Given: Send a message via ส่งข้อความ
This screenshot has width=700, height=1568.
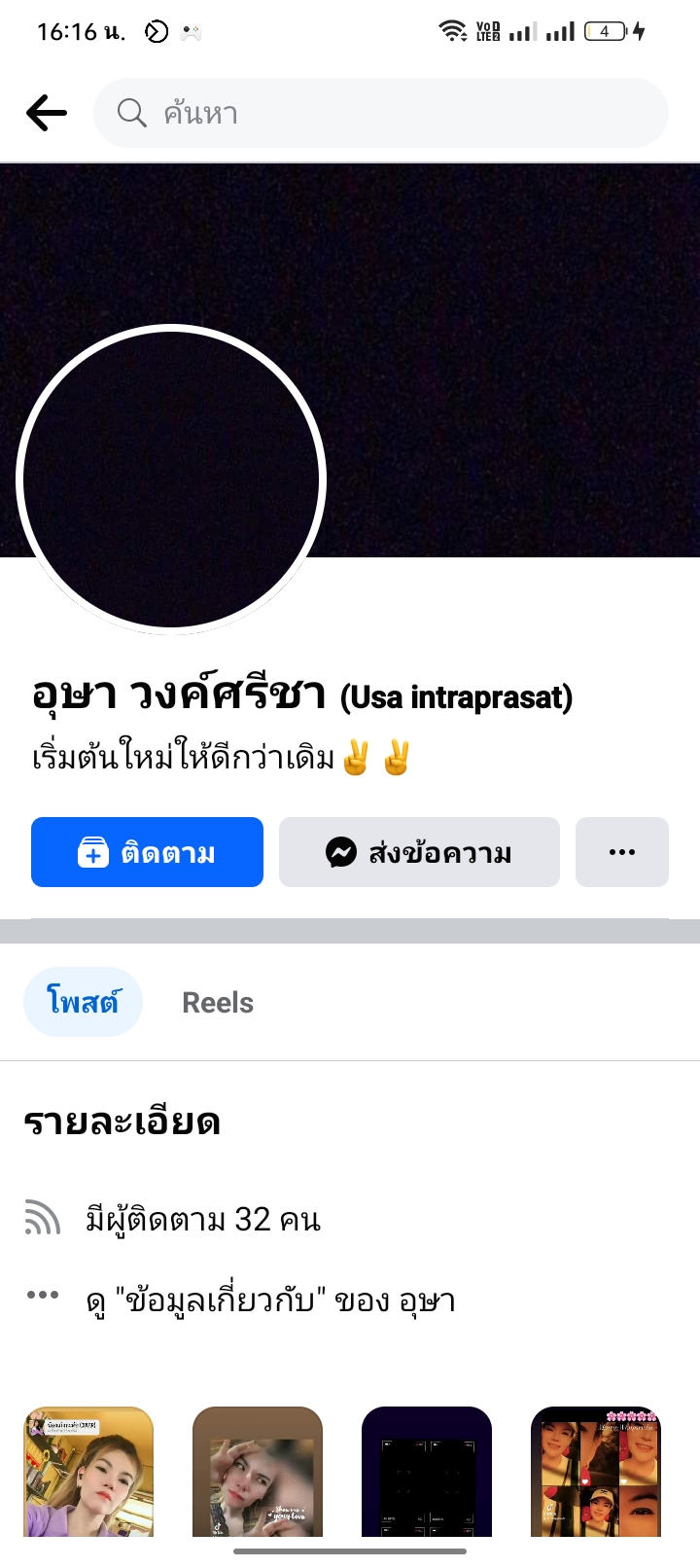Looking at the screenshot, I should [419, 852].
